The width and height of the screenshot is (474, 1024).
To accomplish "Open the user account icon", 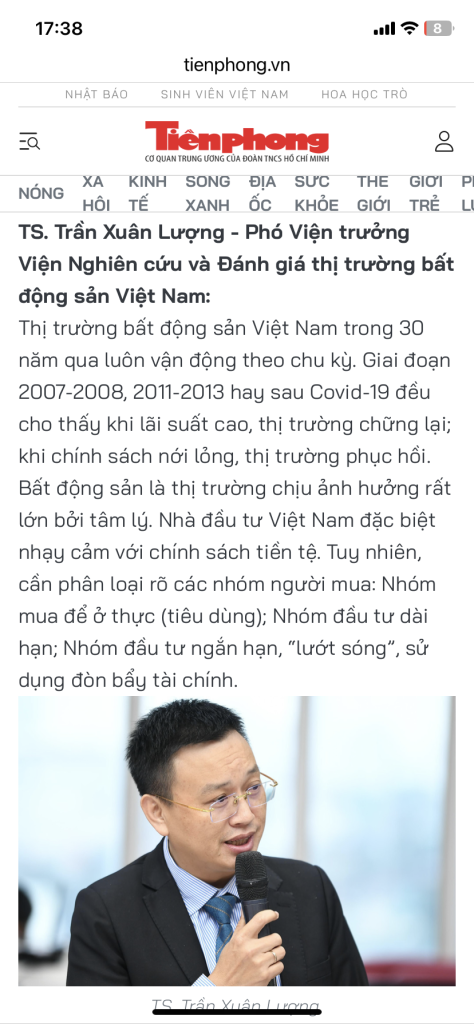I will point(444,141).
